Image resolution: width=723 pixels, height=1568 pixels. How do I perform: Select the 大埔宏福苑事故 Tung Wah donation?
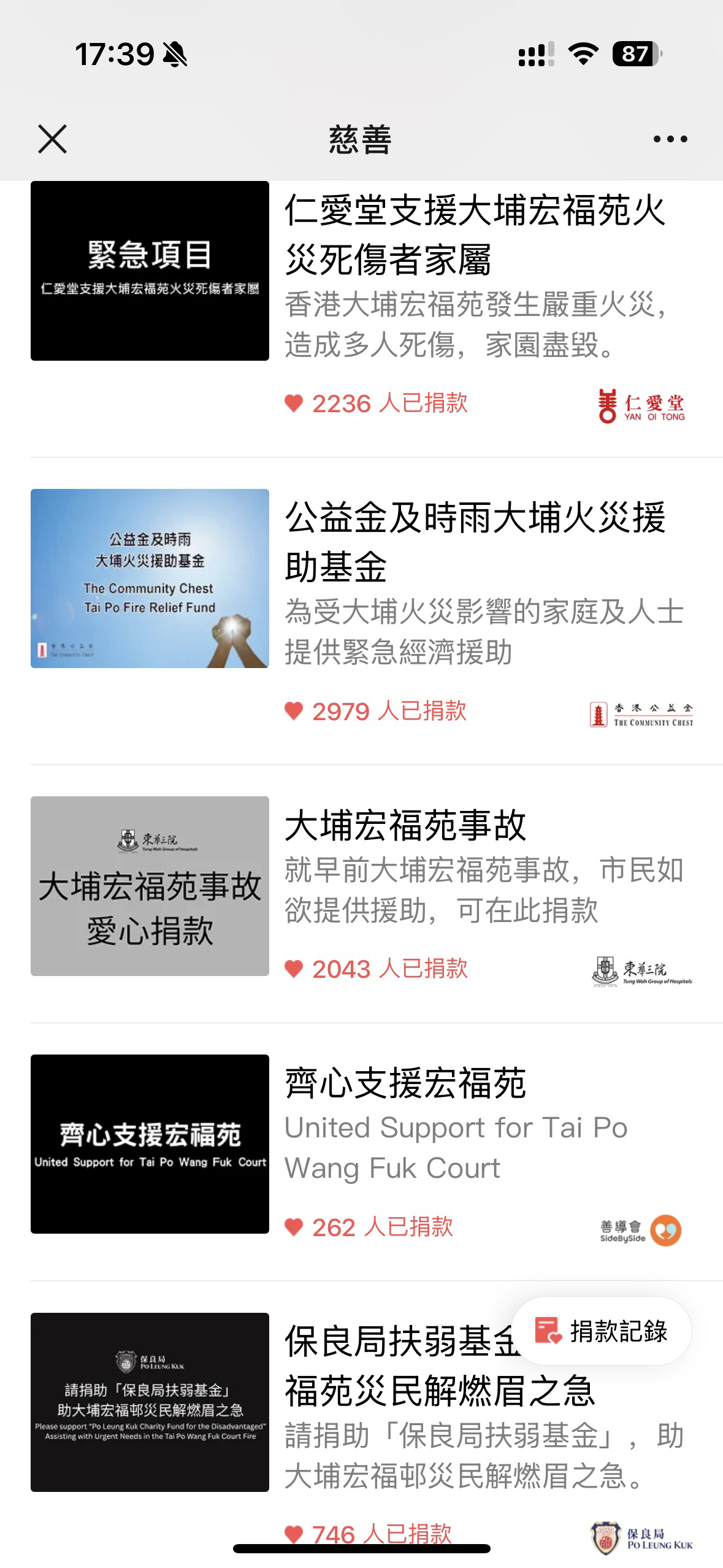coord(405,825)
